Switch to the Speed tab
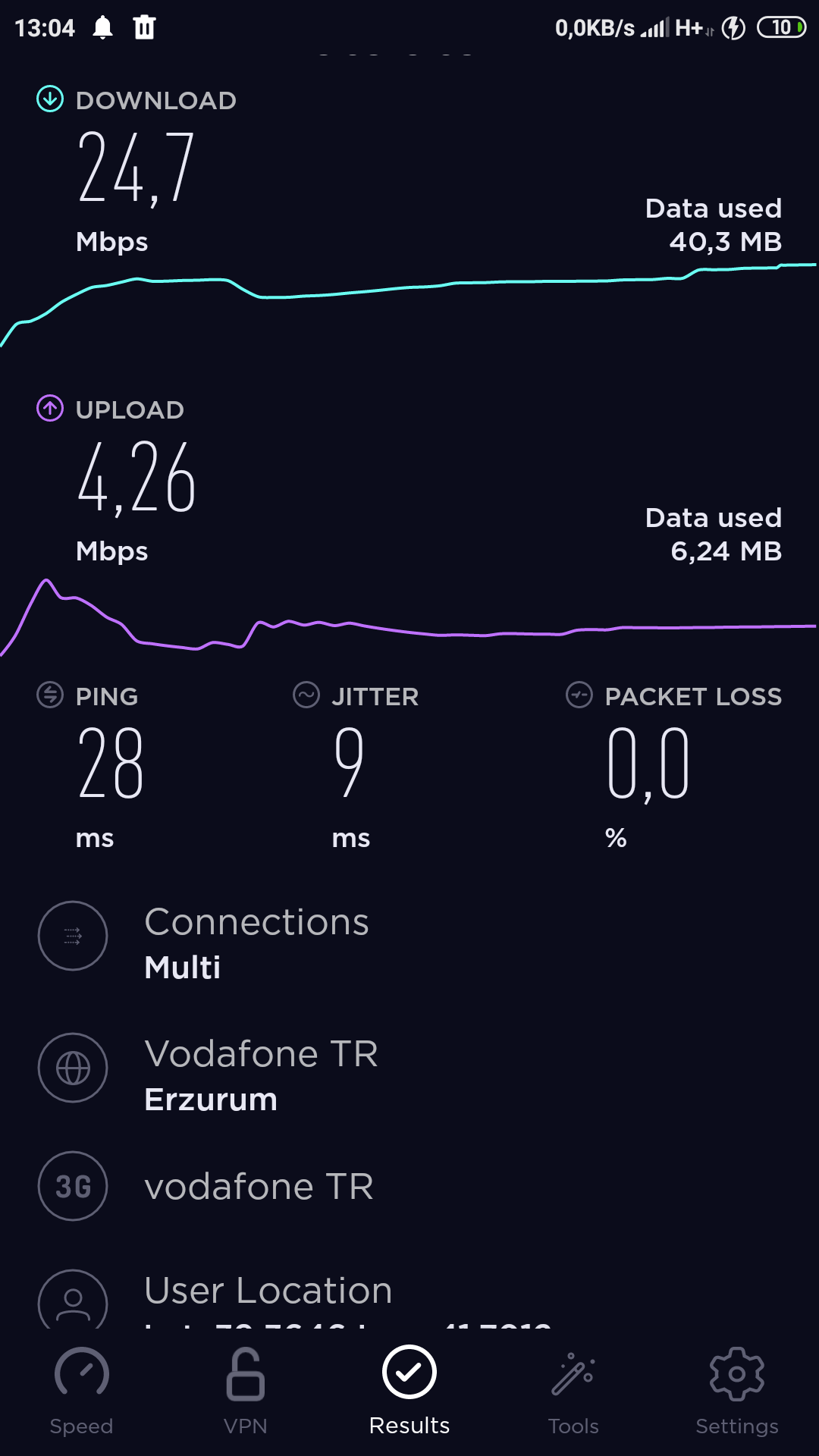819x1456 pixels. pos(81,1392)
